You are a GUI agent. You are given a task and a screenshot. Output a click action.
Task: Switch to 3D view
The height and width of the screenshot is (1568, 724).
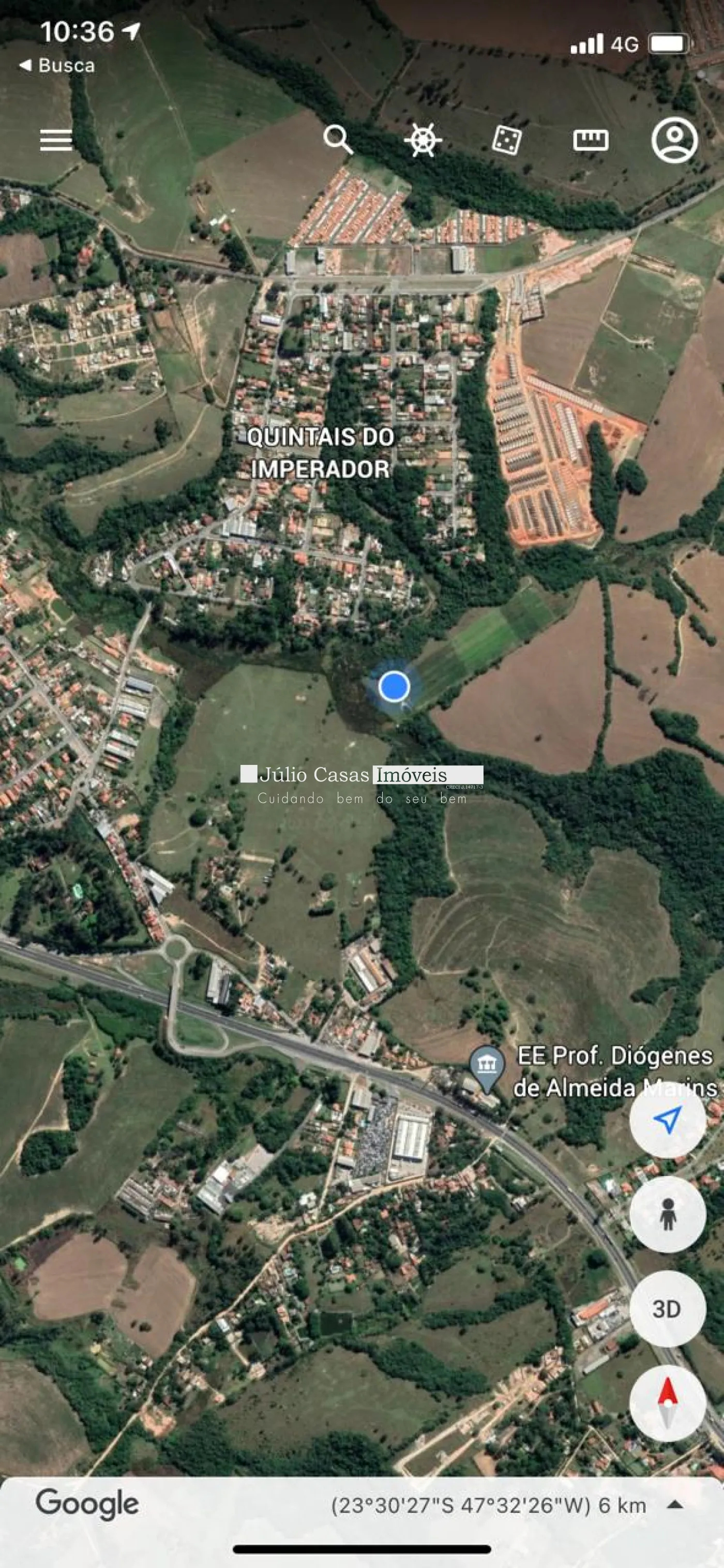point(667,1309)
